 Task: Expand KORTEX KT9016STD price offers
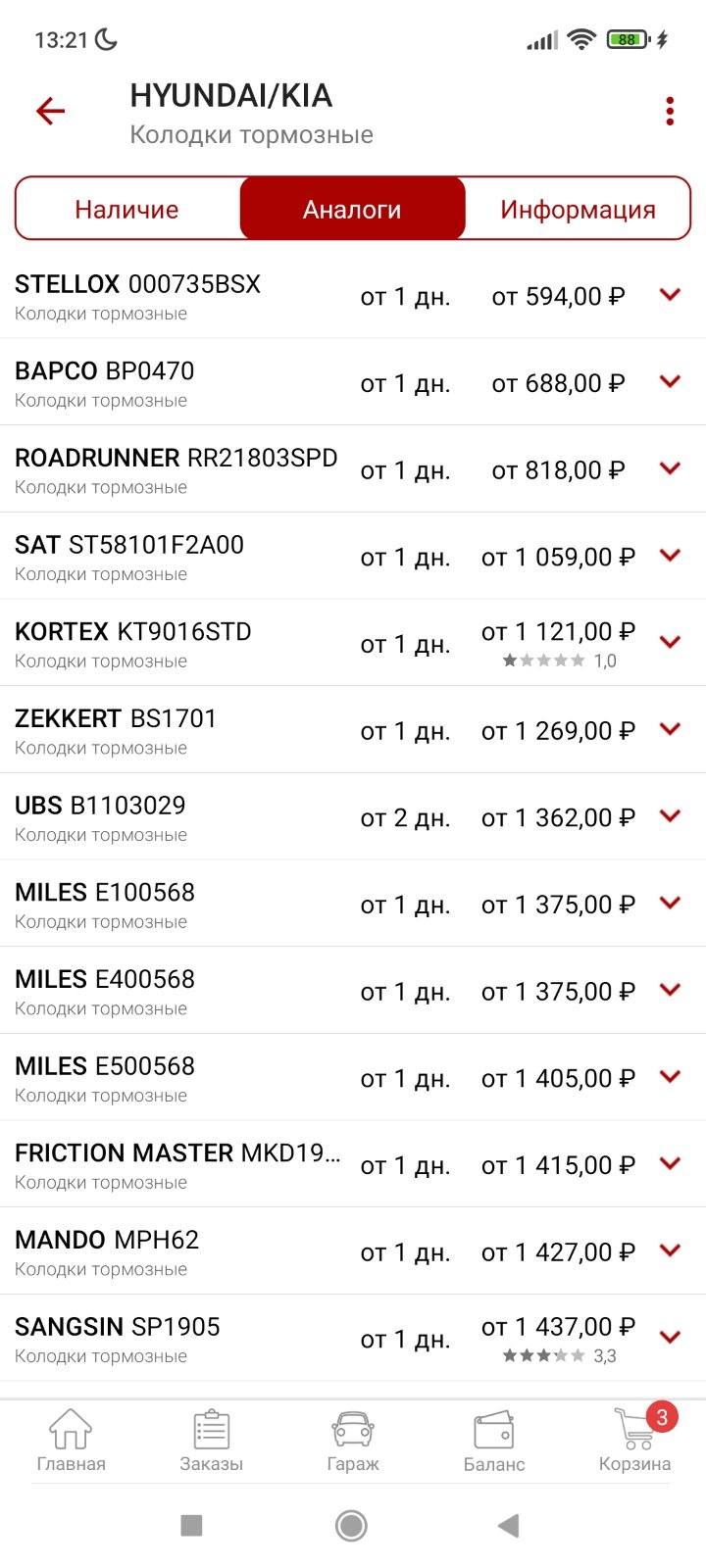671,642
